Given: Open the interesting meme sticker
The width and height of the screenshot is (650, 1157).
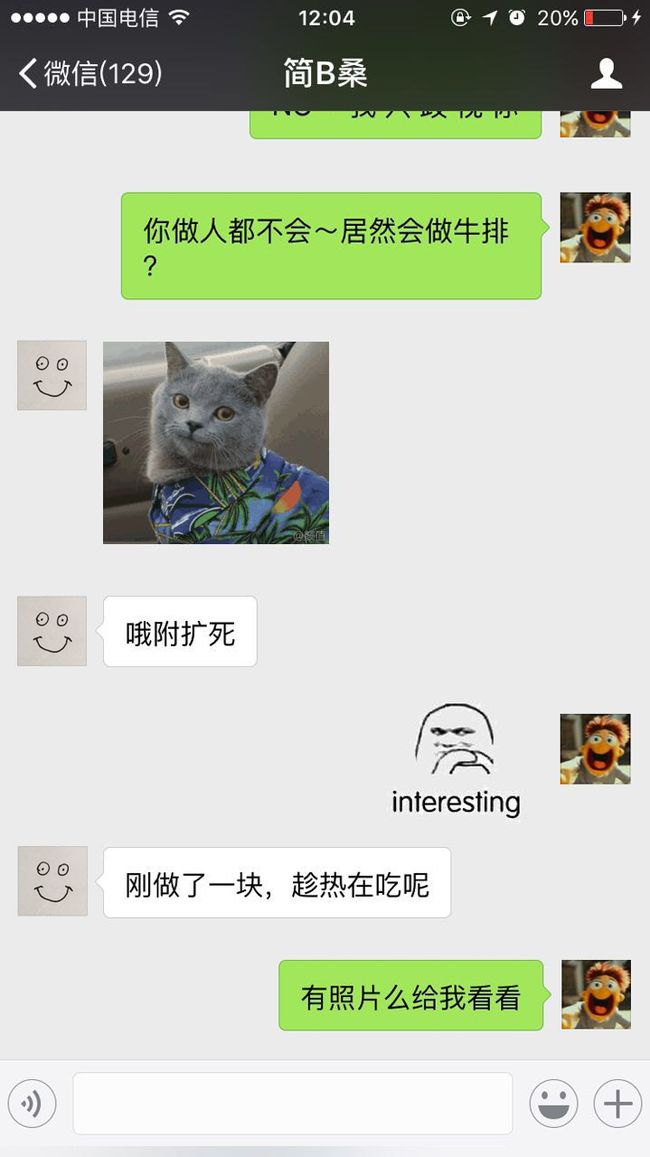Looking at the screenshot, I should [456, 760].
